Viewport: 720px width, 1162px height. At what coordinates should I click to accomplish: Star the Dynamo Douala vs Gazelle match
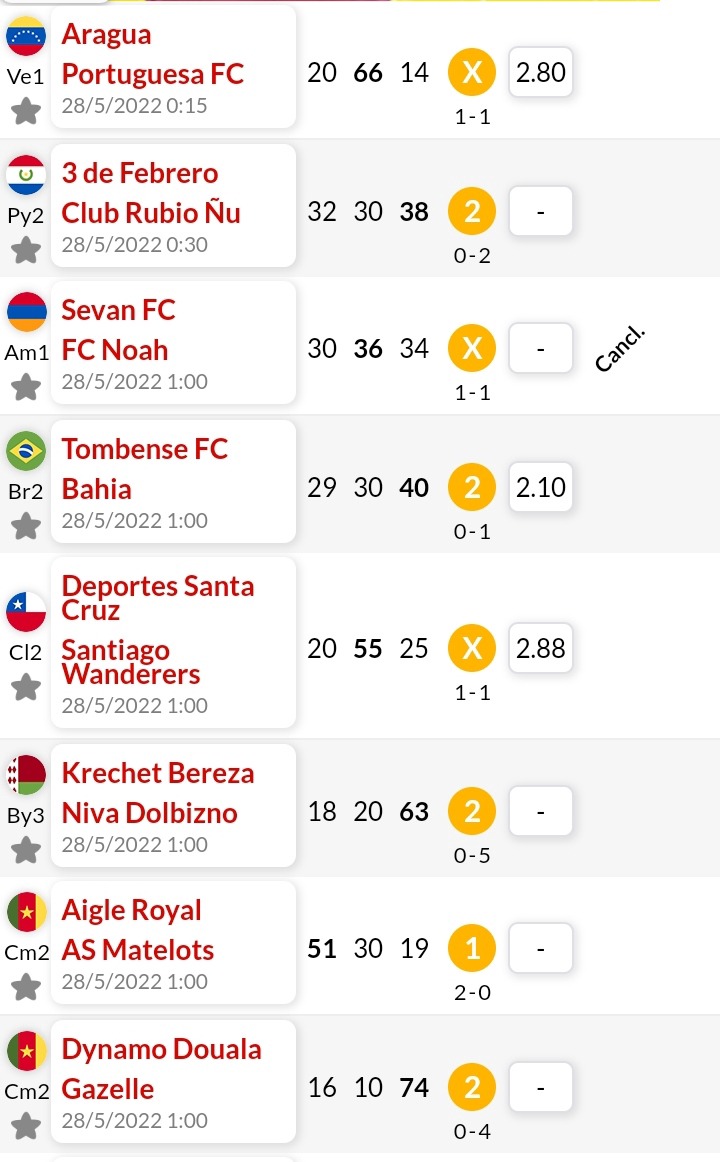26,1125
